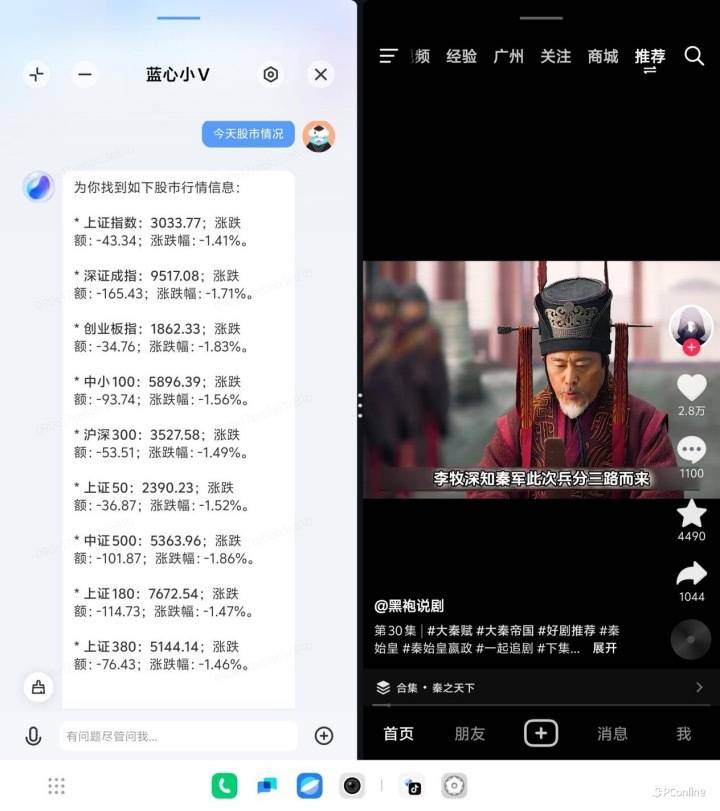Like the video with 2.8万 likes

(x=691, y=387)
